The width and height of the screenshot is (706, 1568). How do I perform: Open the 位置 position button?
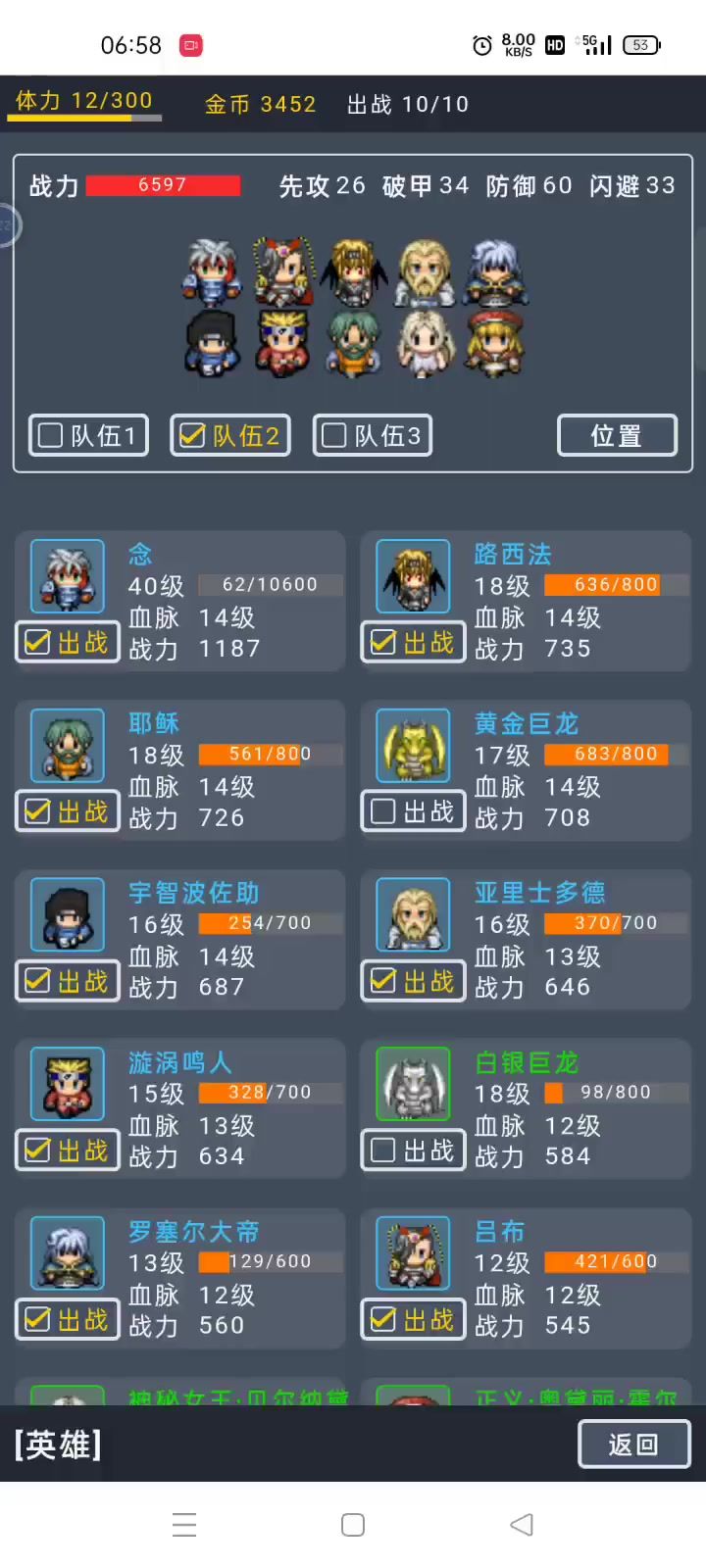[617, 435]
